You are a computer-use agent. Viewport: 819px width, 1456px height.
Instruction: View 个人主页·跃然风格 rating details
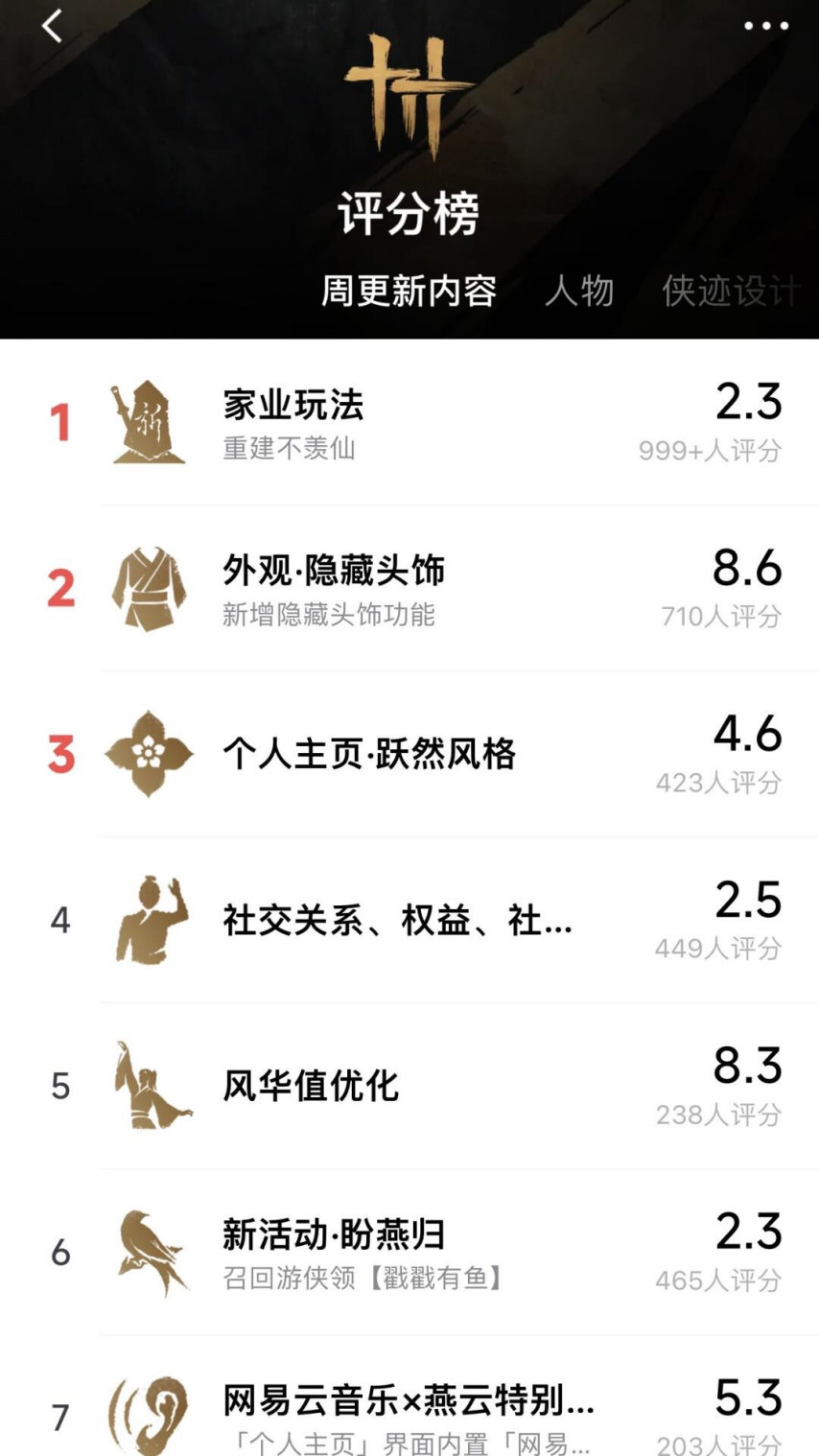(x=409, y=754)
